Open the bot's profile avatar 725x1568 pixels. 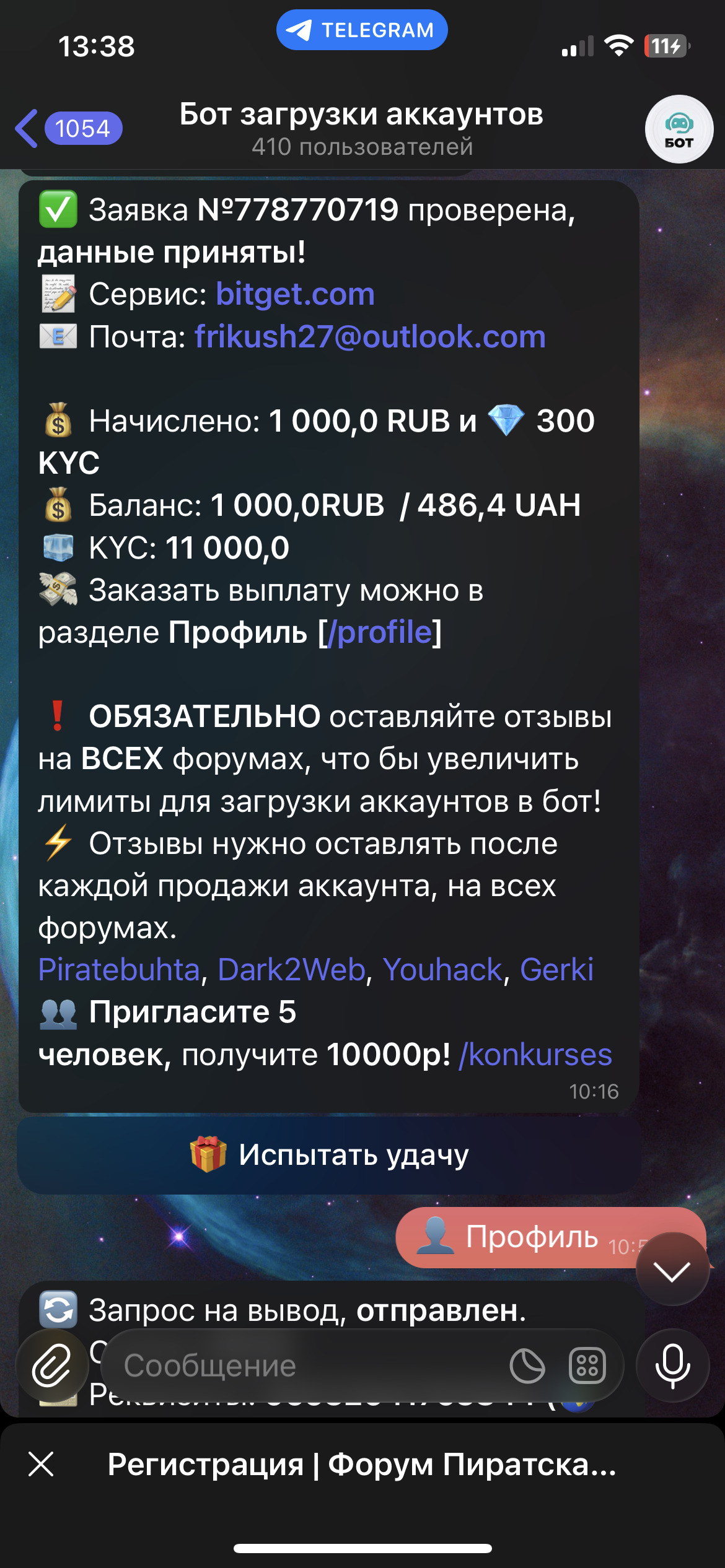pyautogui.click(x=679, y=129)
